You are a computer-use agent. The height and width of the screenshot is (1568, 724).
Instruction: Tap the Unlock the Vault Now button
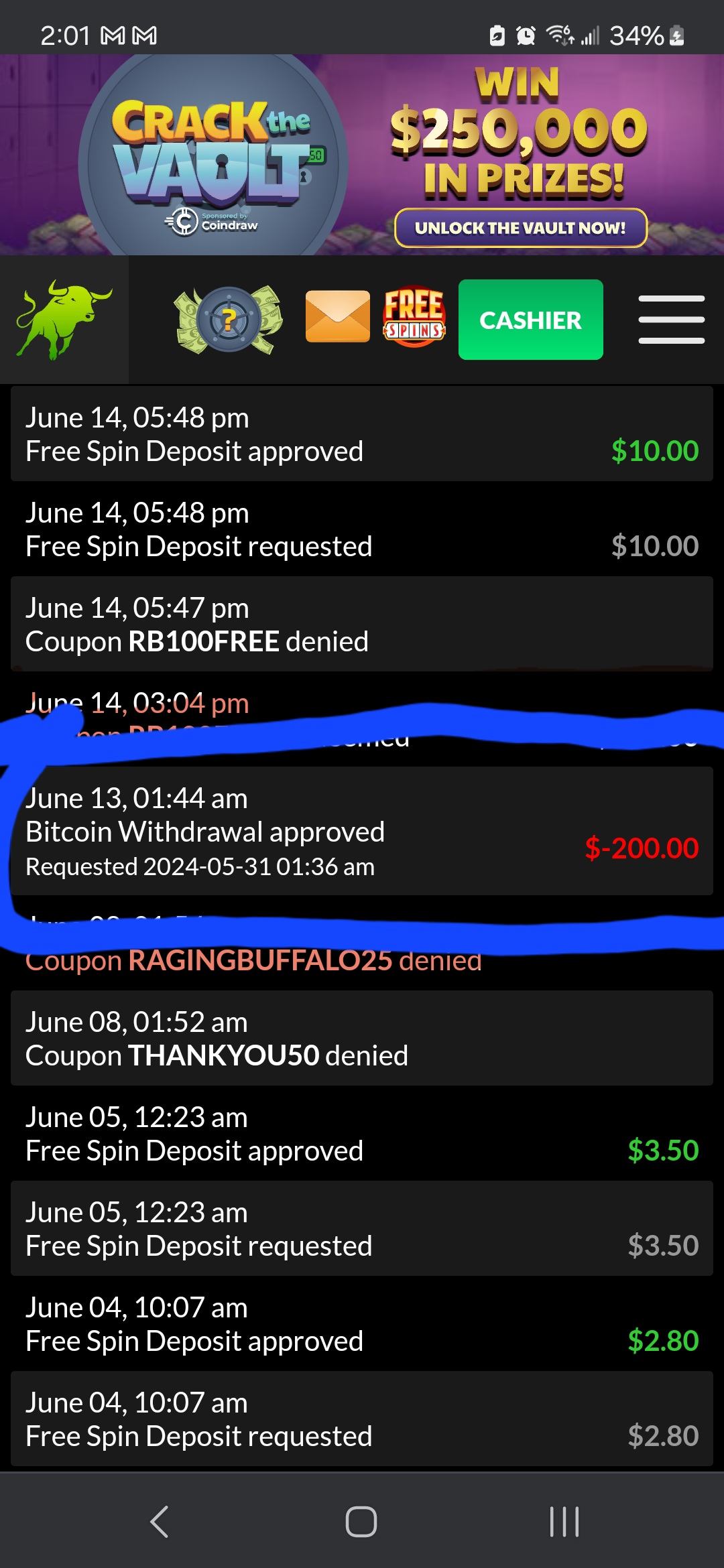click(x=520, y=228)
